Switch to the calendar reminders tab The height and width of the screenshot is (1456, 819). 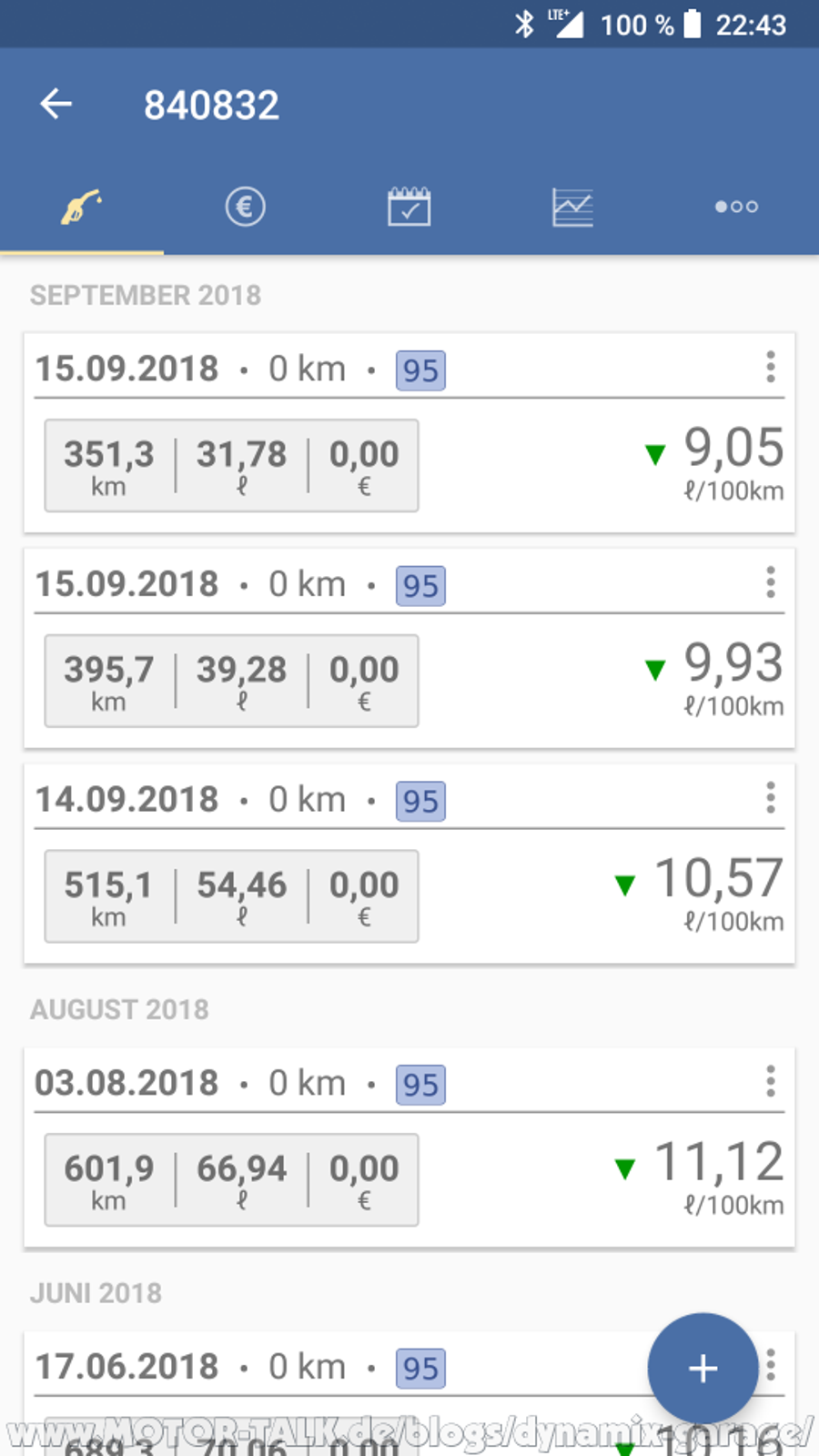pyautogui.click(x=409, y=207)
